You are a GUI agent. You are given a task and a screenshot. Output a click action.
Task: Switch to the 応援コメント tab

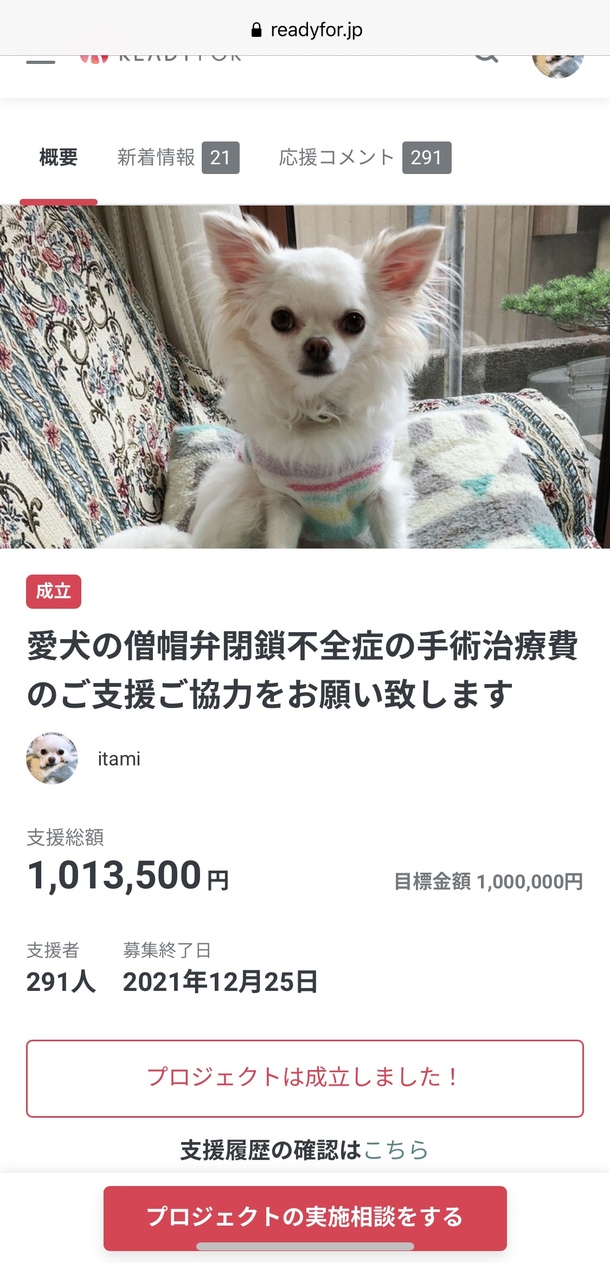pos(364,158)
